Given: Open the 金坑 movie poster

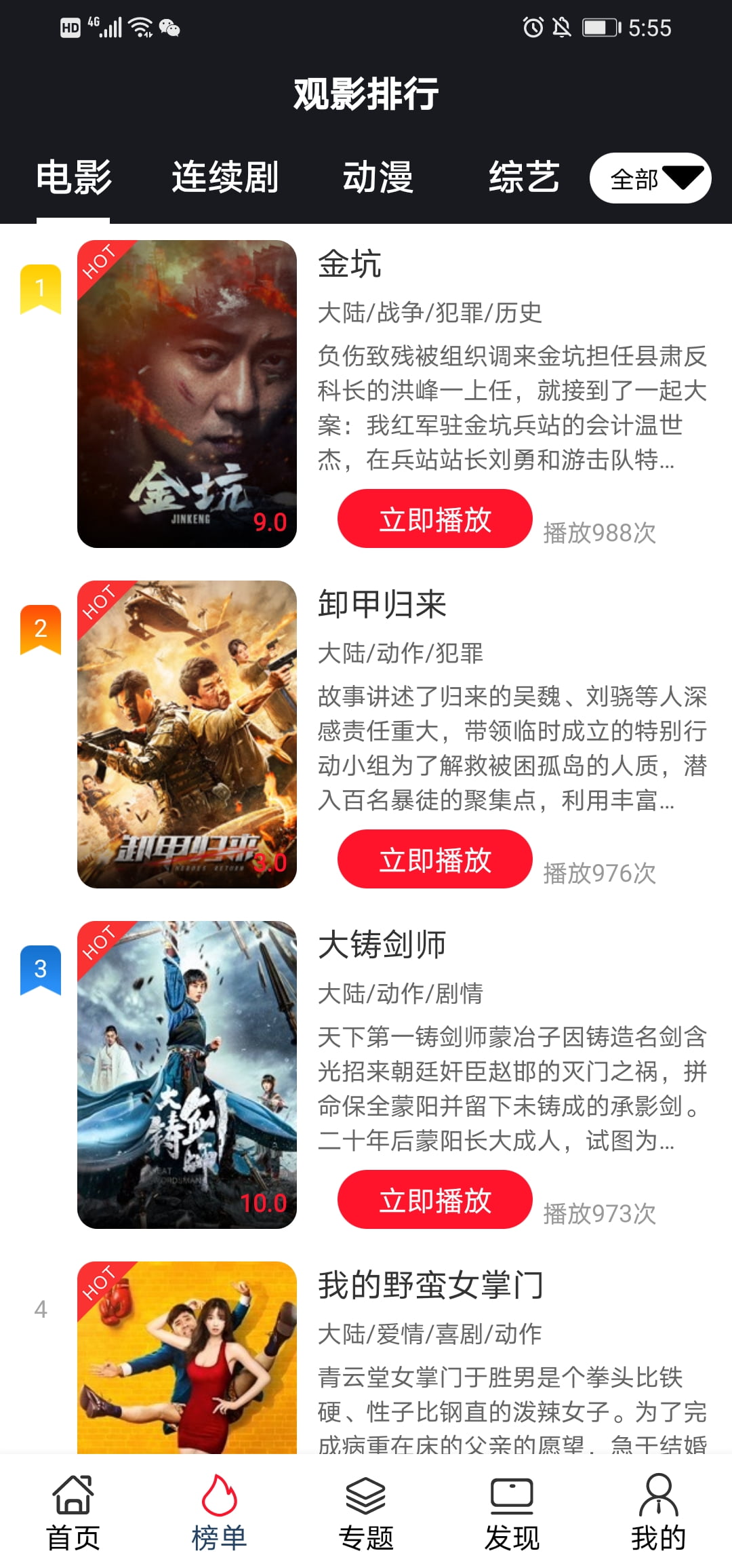Looking at the screenshot, I should click(187, 394).
